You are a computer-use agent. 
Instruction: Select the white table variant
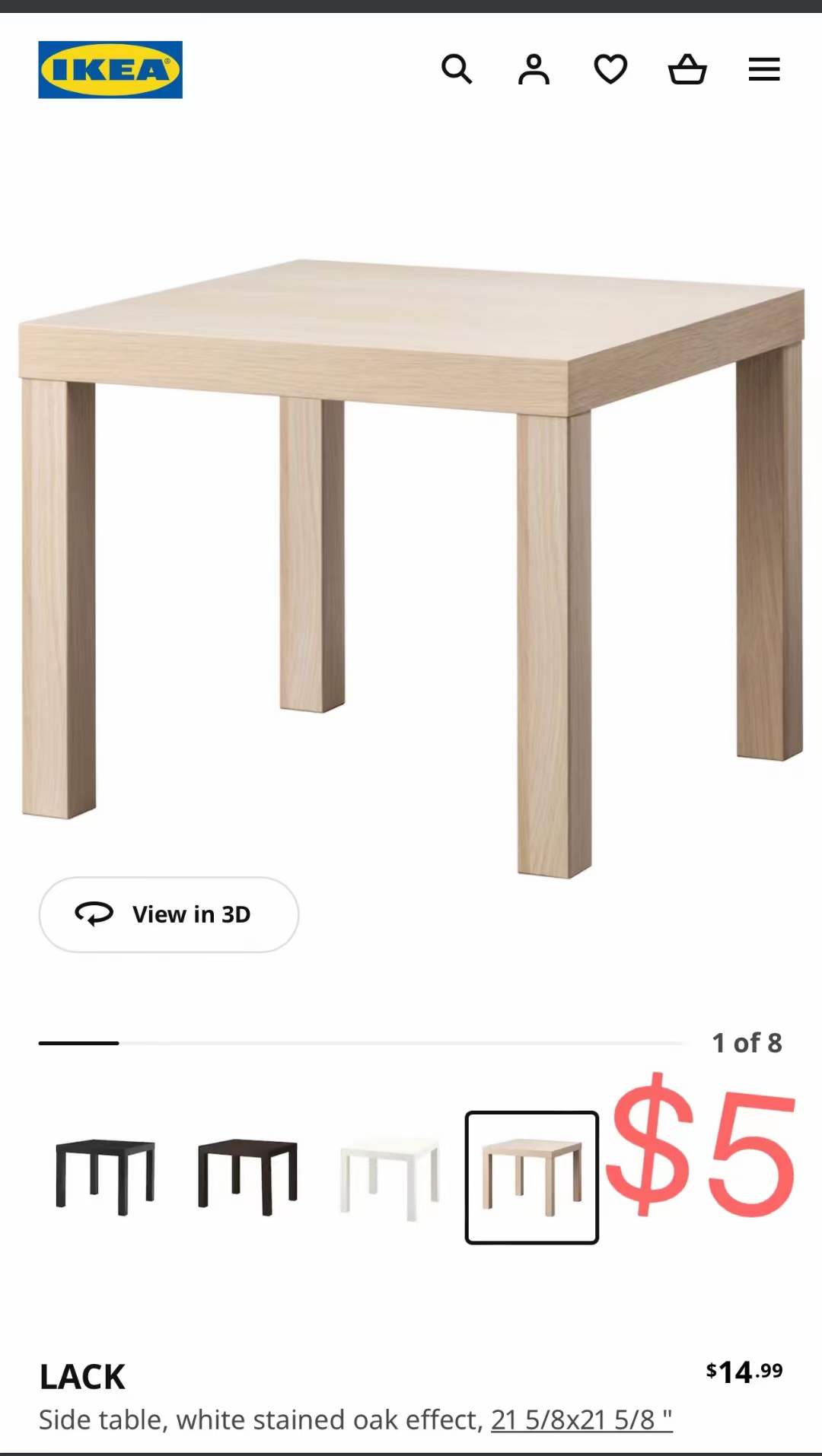tap(390, 1177)
